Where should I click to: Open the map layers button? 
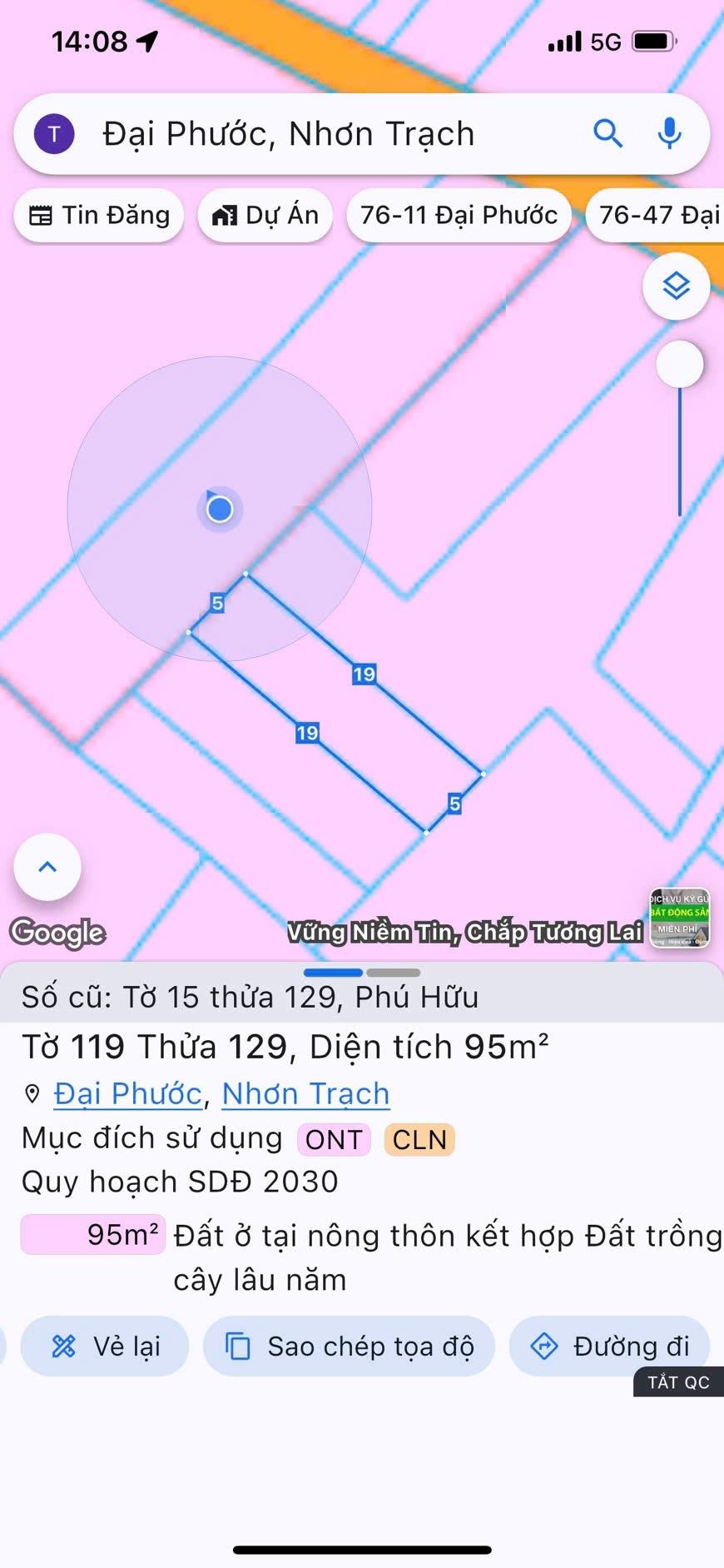pyautogui.click(x=676, y=286)
